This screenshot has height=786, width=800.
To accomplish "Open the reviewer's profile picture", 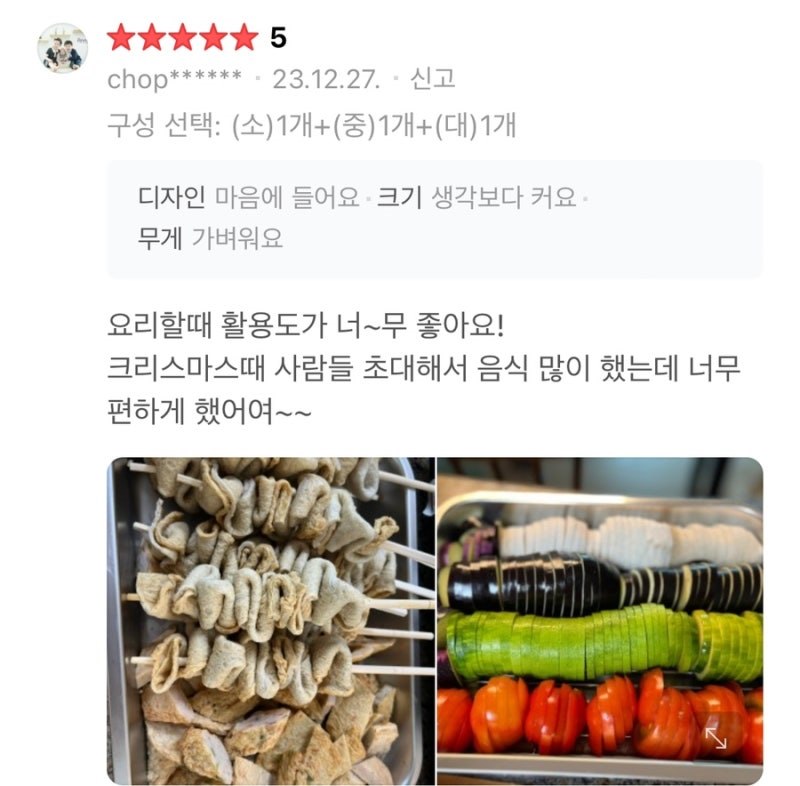I will [x=63, y=48].
